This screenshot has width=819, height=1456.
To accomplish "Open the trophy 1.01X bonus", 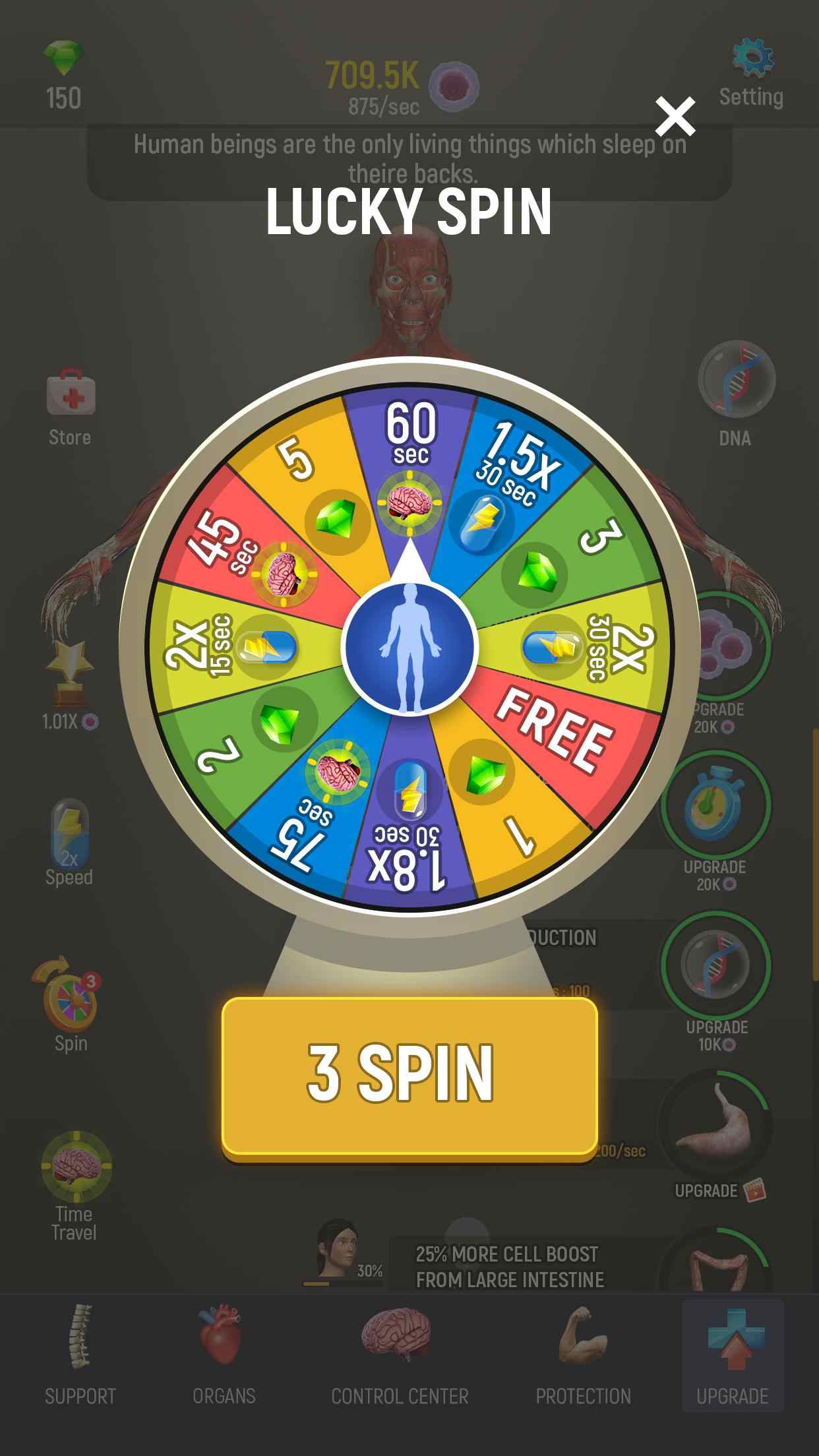I will point(71,686).
